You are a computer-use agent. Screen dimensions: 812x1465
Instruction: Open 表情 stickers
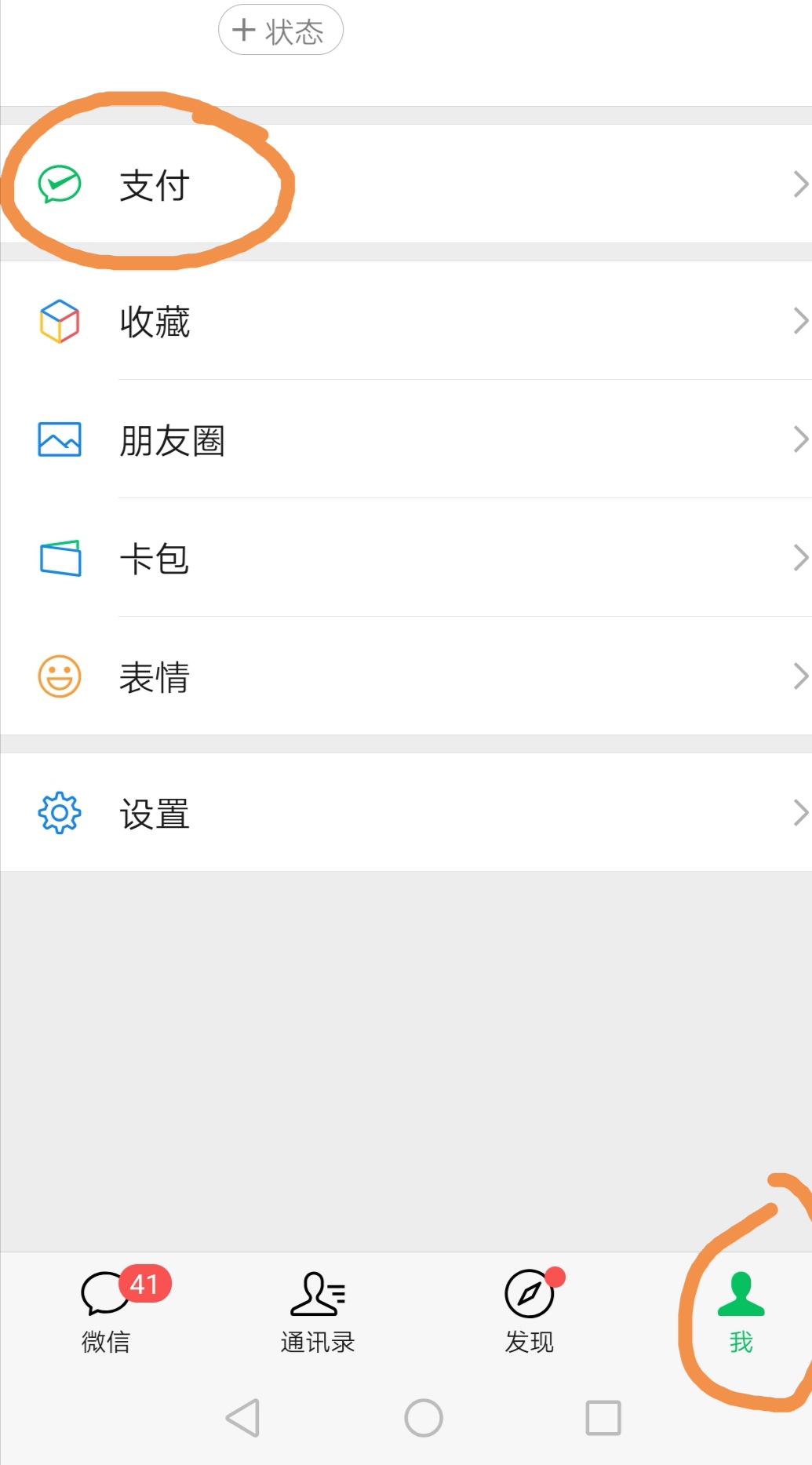click(x=406, y=676)
